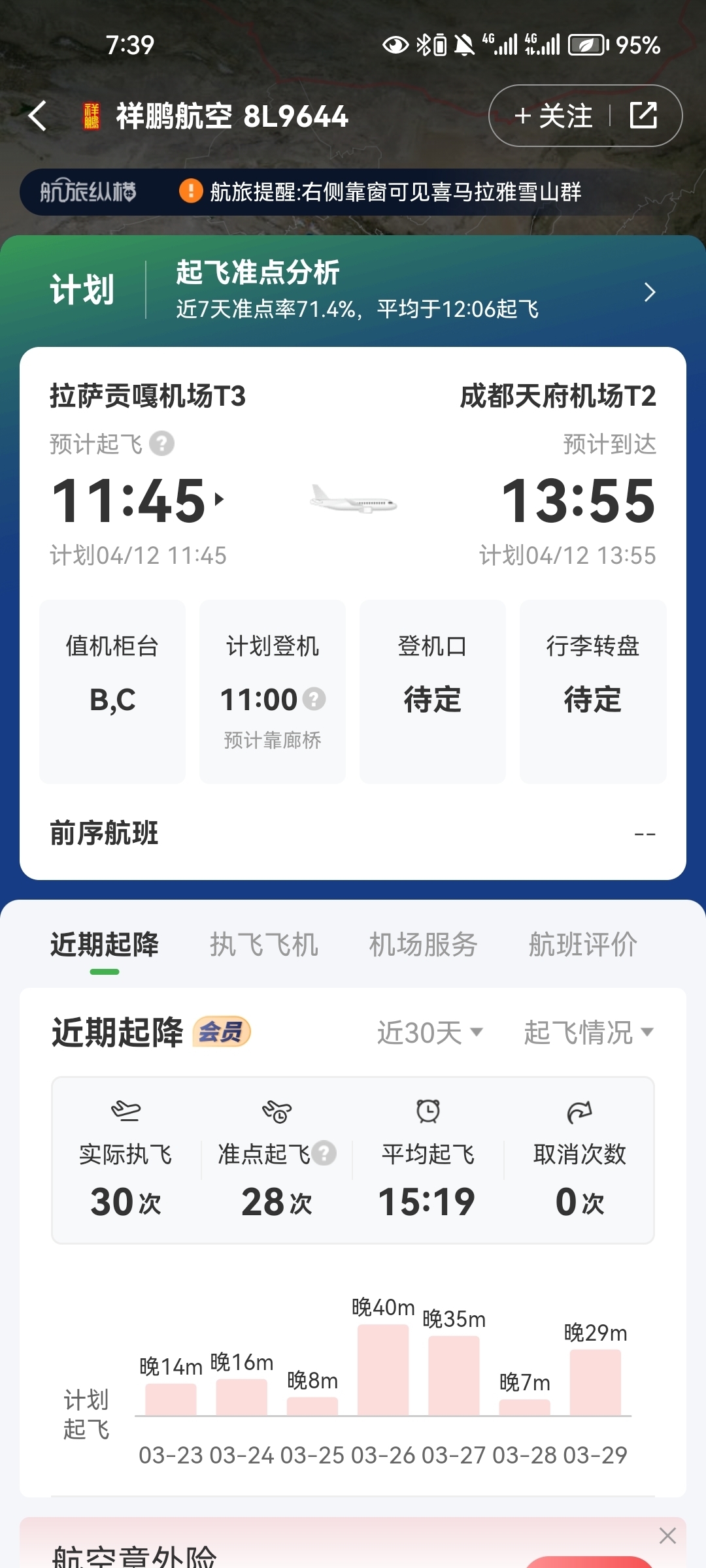The width and height of the screenshot is (706, 1568).
Task: Follow this flight with the 关注 button
Action: pos(553,116)
